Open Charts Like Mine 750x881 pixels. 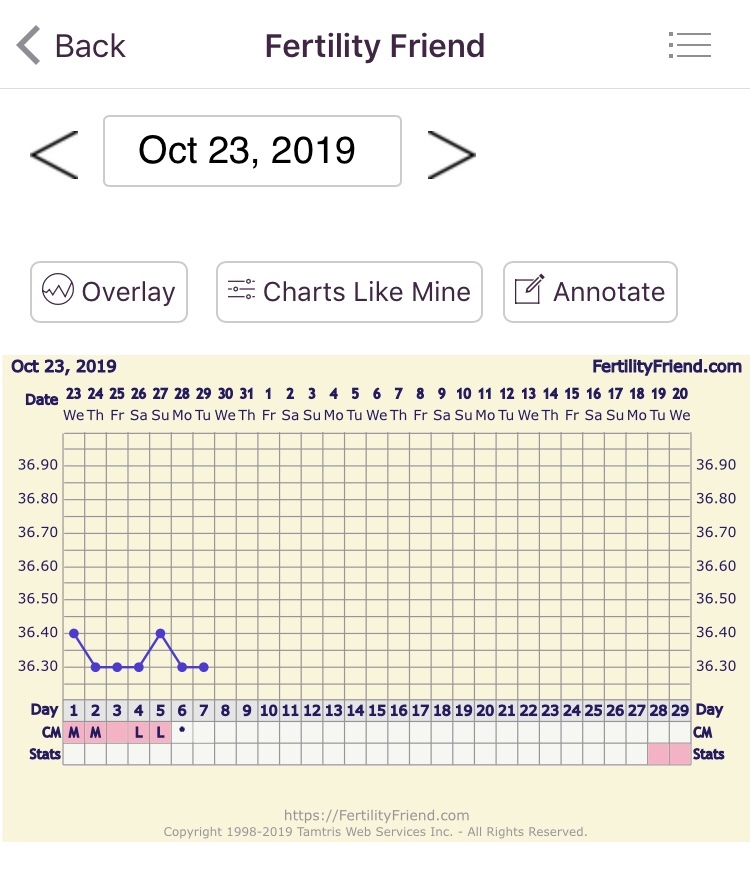pyautogui.click(x=349, y=292)
